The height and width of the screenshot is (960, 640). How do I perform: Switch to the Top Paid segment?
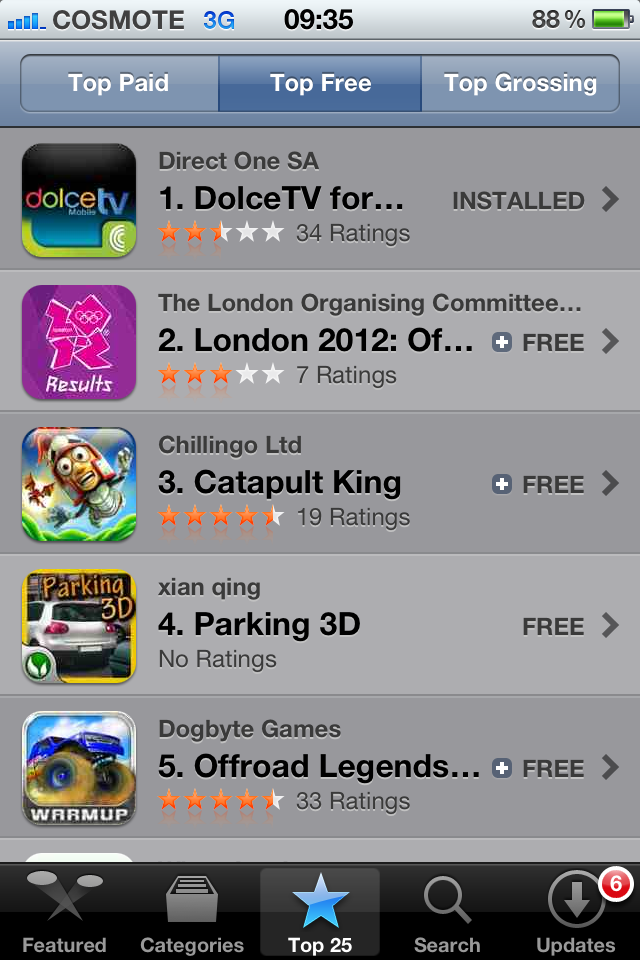click(118, 83)
